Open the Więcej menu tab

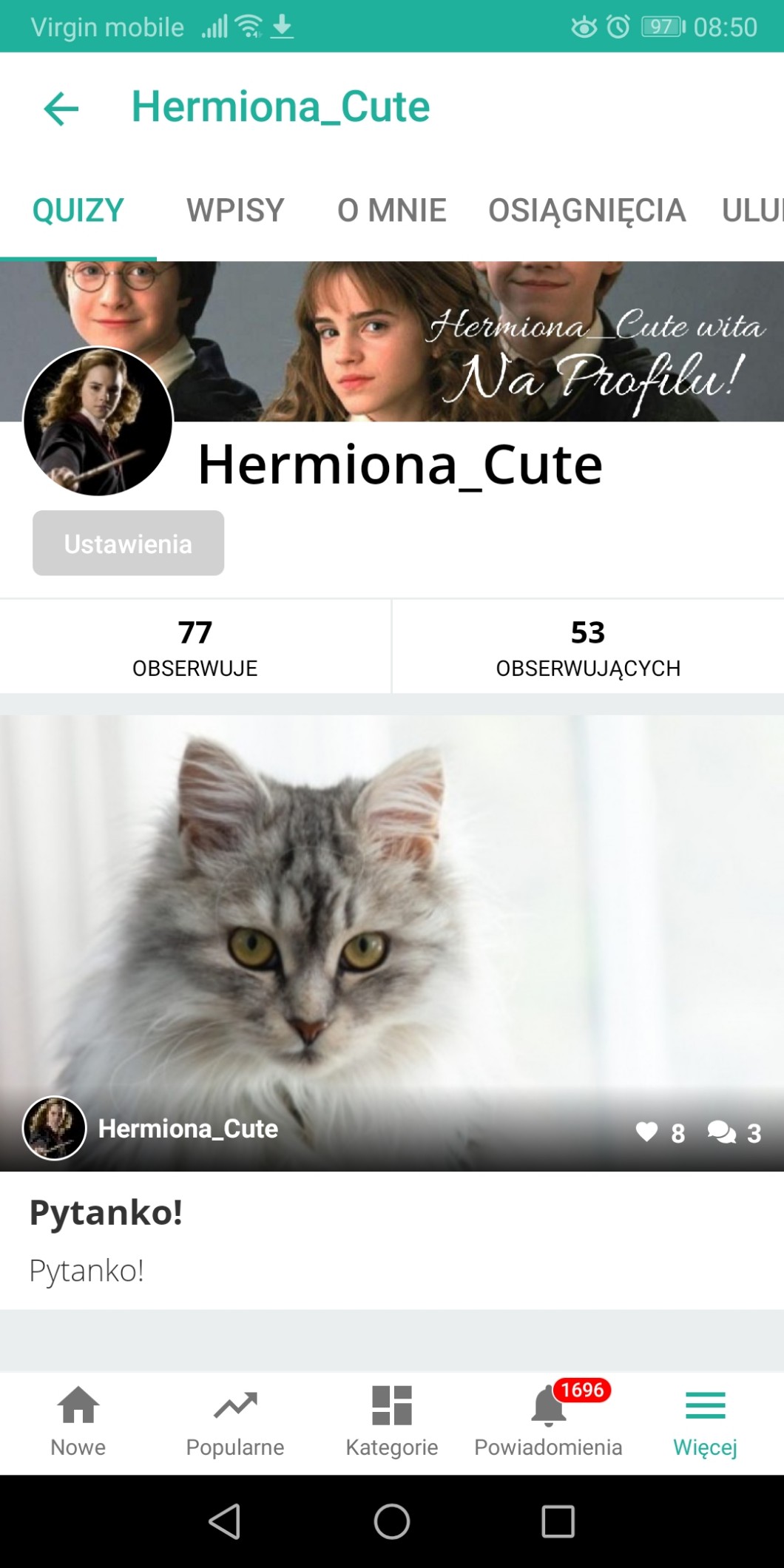(x=706, y=1422)
